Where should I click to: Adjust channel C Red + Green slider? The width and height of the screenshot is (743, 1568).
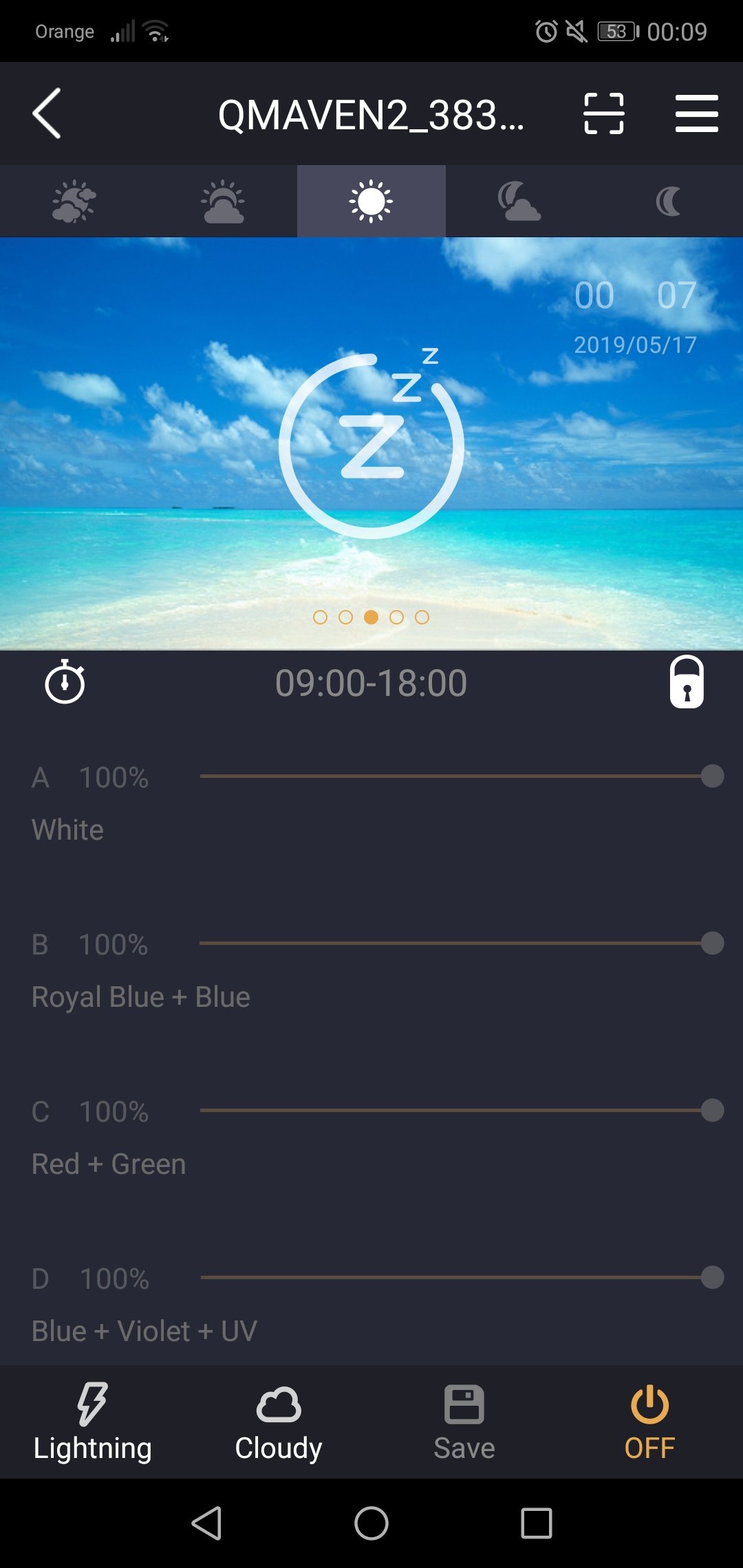pyautogui.click(x=712, y=1110)
